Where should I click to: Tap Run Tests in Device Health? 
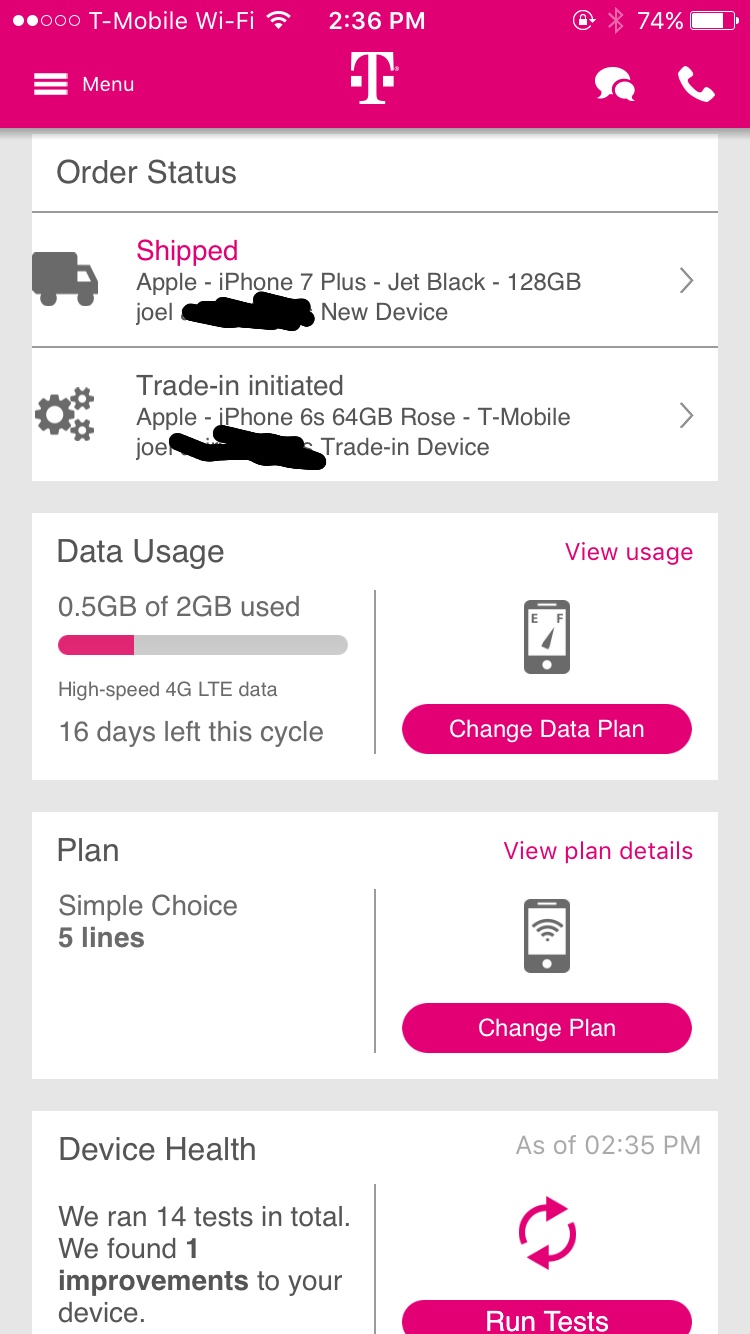pyautogui.click(x=546, y=1319)
